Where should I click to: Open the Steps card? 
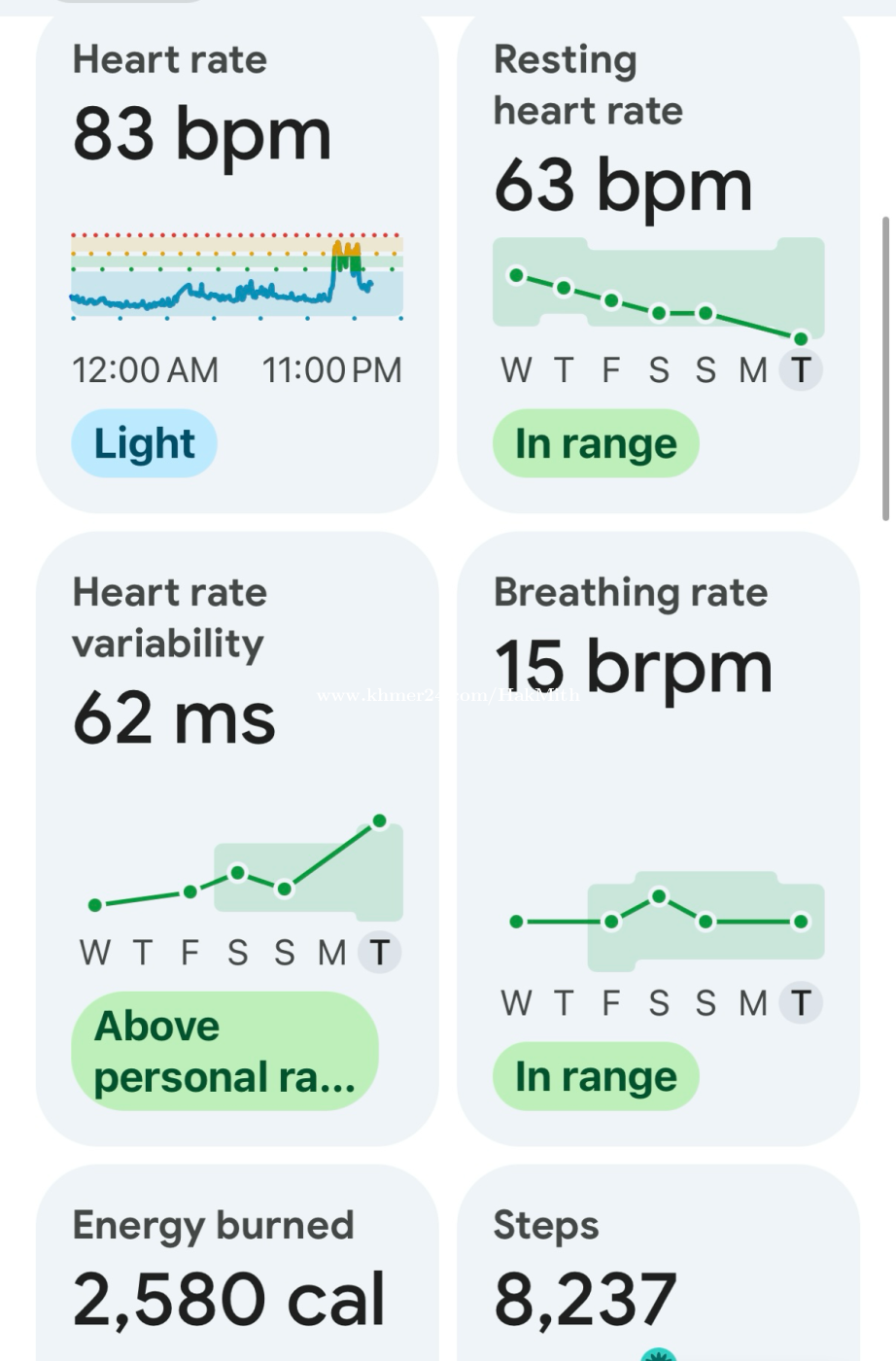[658, 1263]
